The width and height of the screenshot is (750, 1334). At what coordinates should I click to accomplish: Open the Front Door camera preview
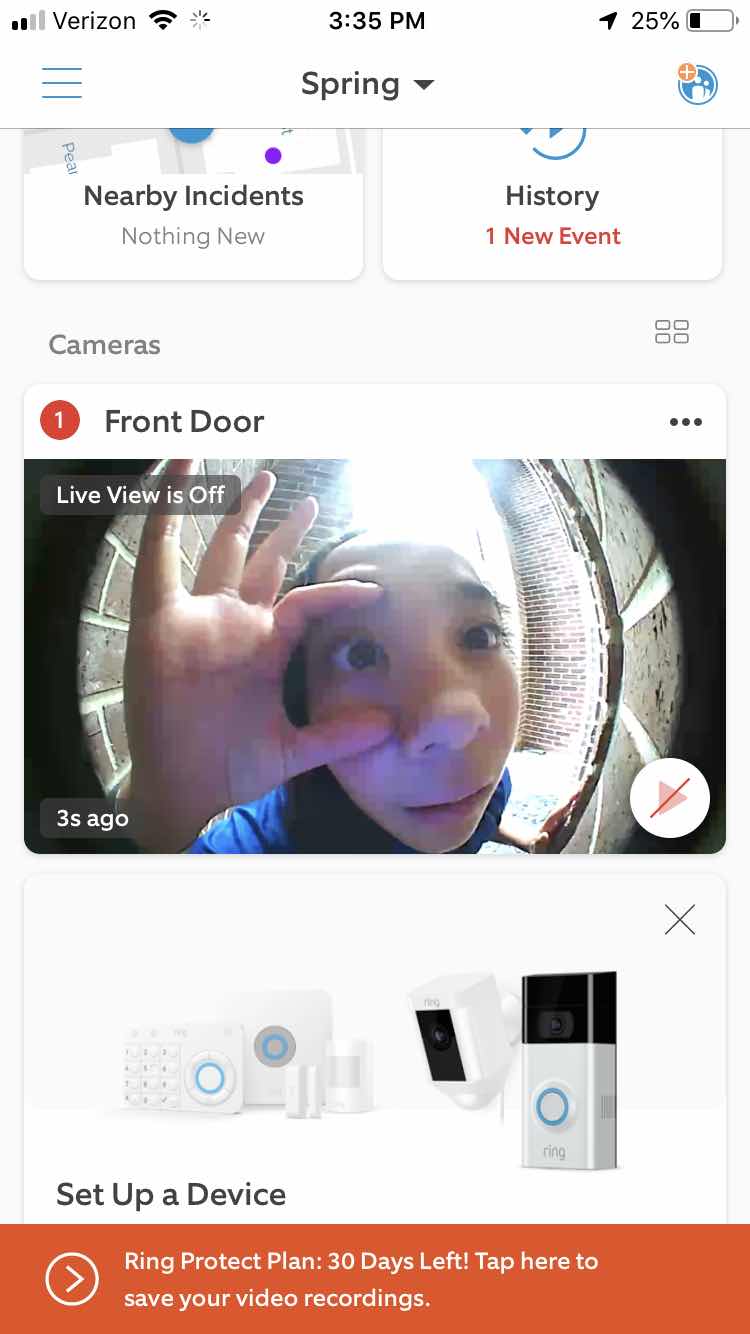[374, 655]
